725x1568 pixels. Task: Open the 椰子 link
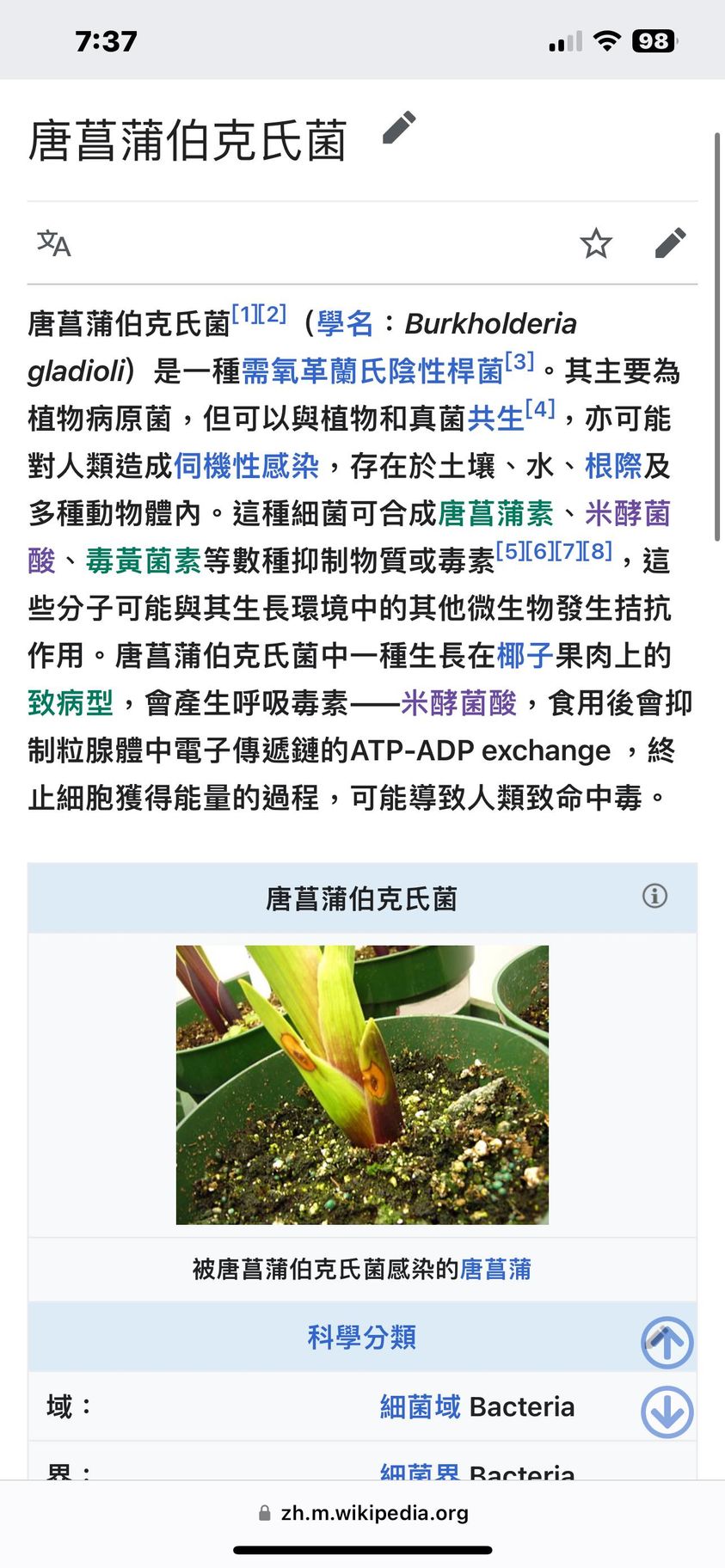click(525, 656)
